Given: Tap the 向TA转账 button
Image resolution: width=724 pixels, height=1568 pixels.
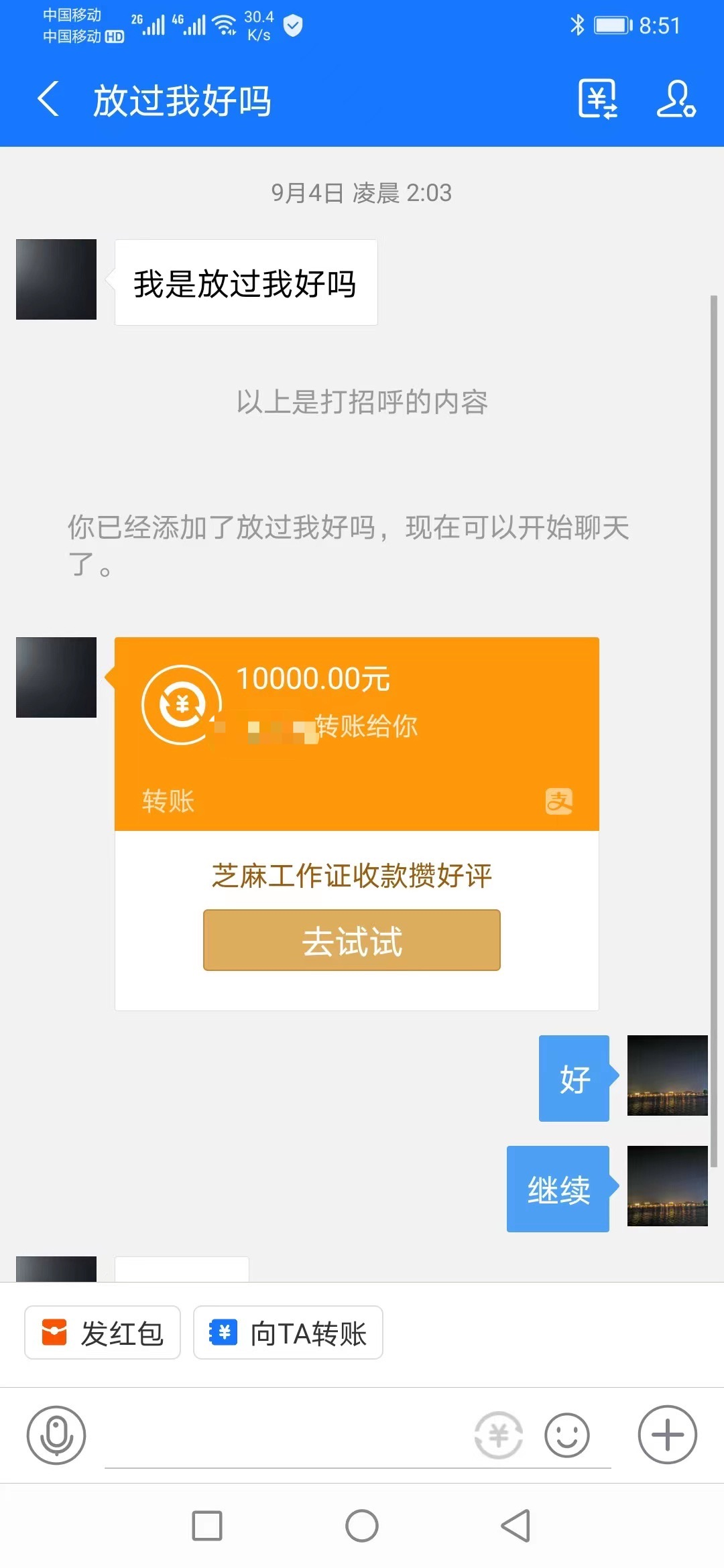Looking at the screenshot, I should coord(288,1333).
